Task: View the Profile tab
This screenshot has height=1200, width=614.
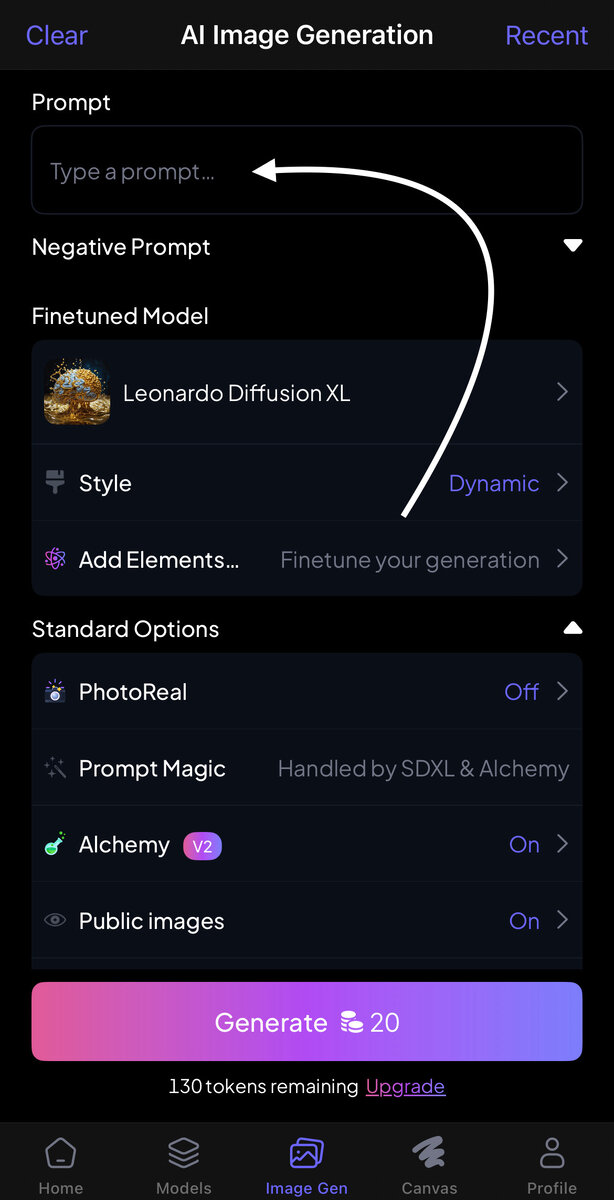Action: (552, 1165)
